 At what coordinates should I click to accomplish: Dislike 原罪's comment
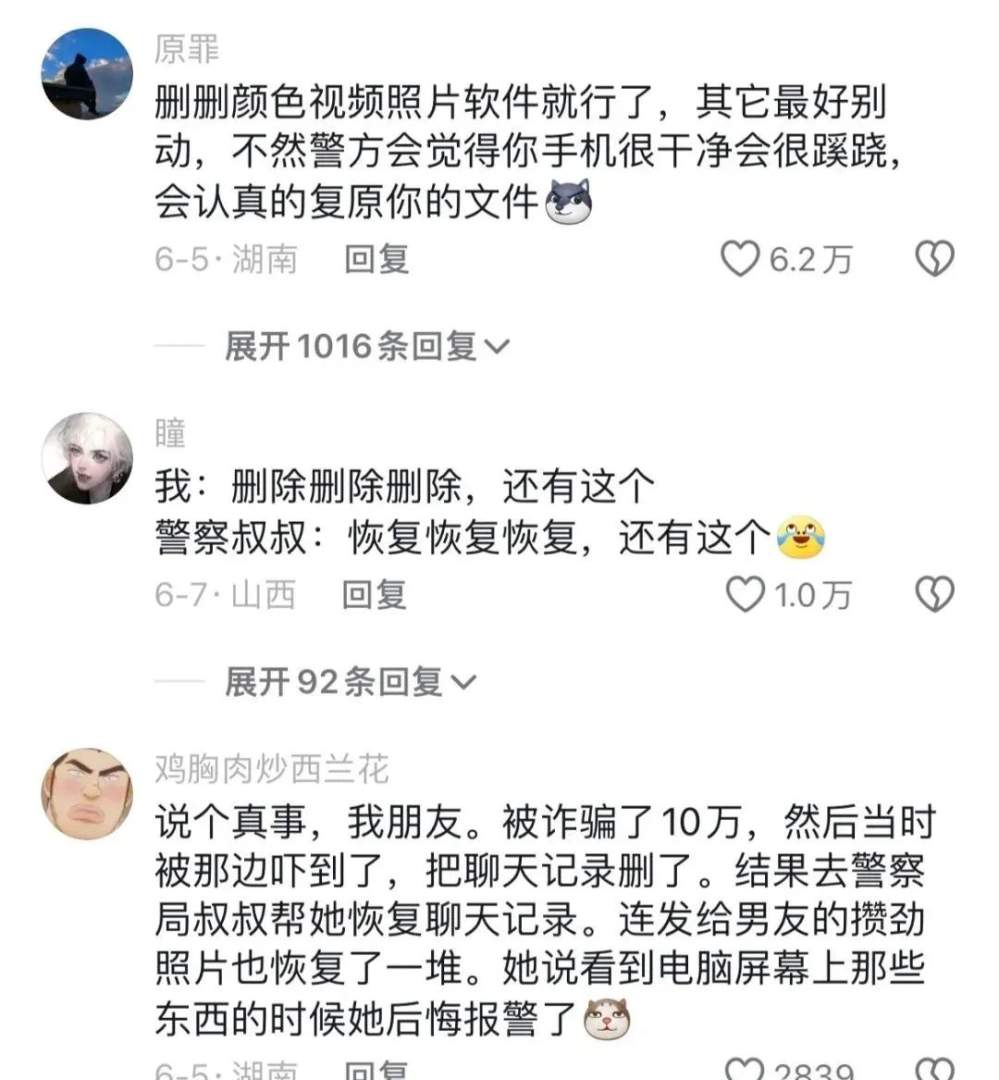(935, 260)
